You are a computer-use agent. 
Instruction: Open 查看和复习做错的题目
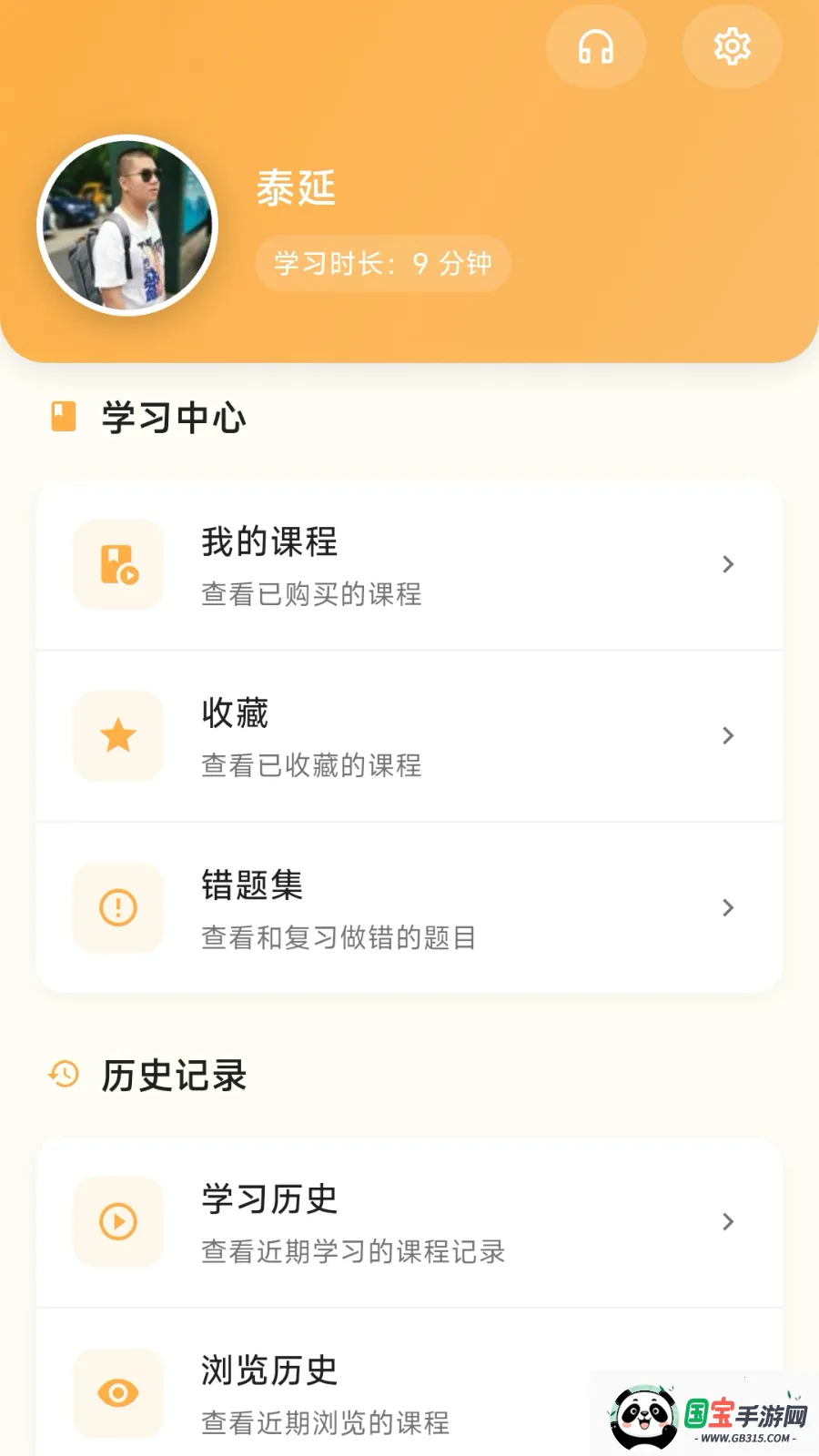[339, 938]
